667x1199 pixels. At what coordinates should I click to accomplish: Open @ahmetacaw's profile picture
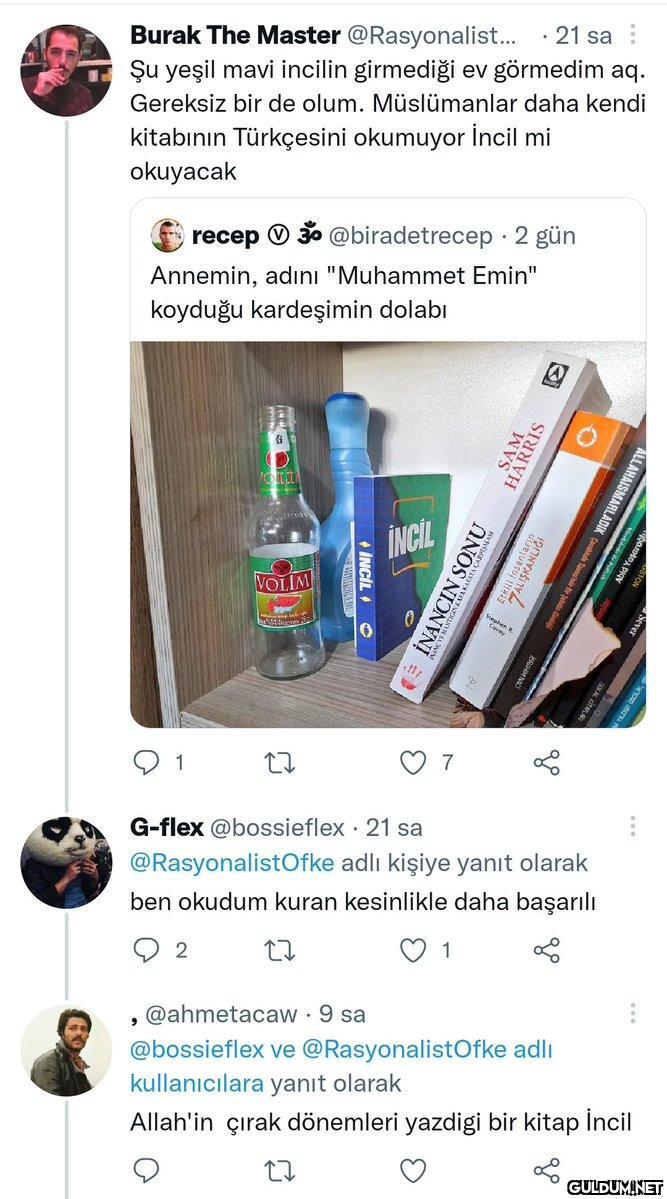(x=66, y=1050)
